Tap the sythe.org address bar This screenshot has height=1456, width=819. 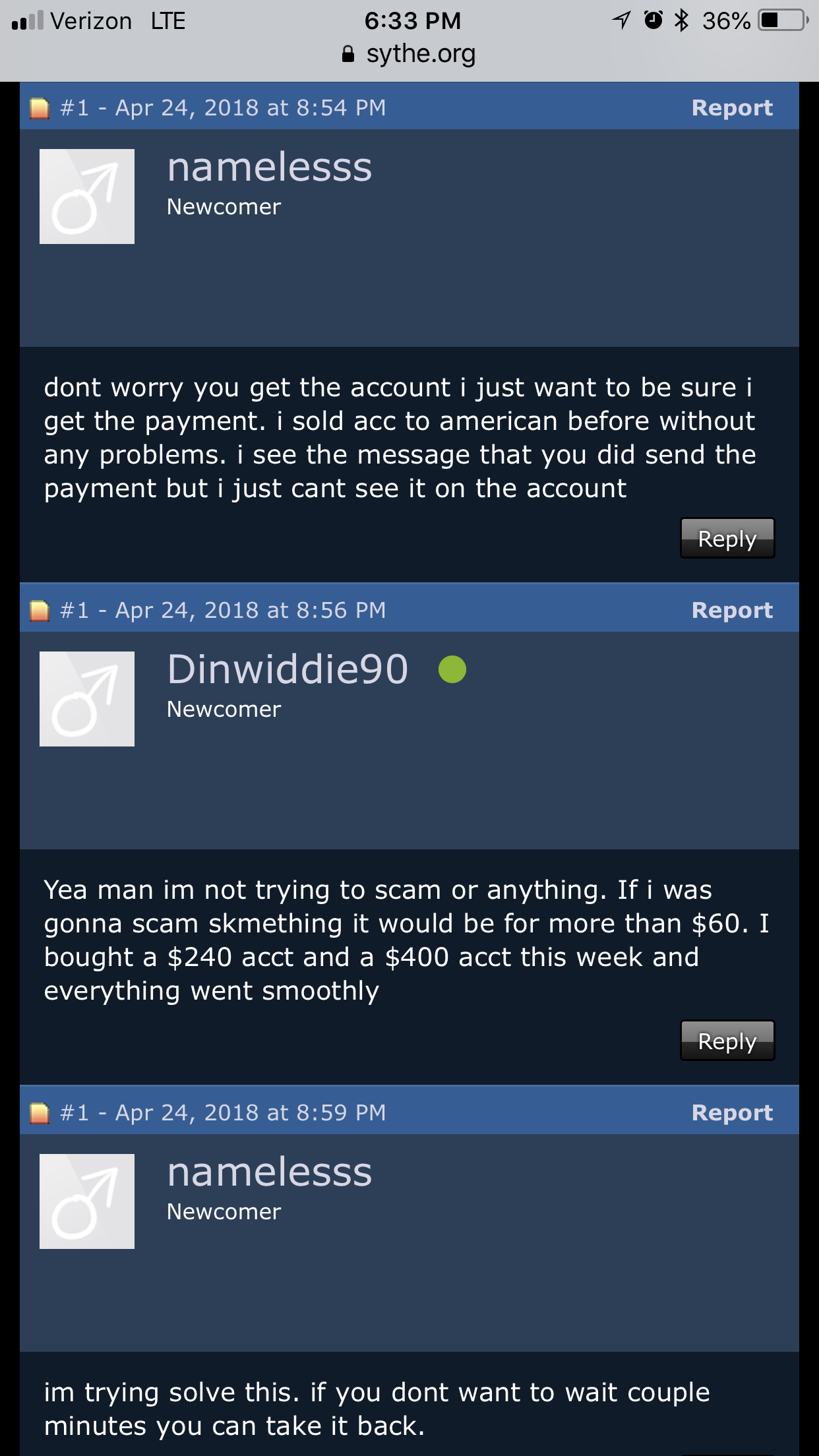click(x=409, y=54)
